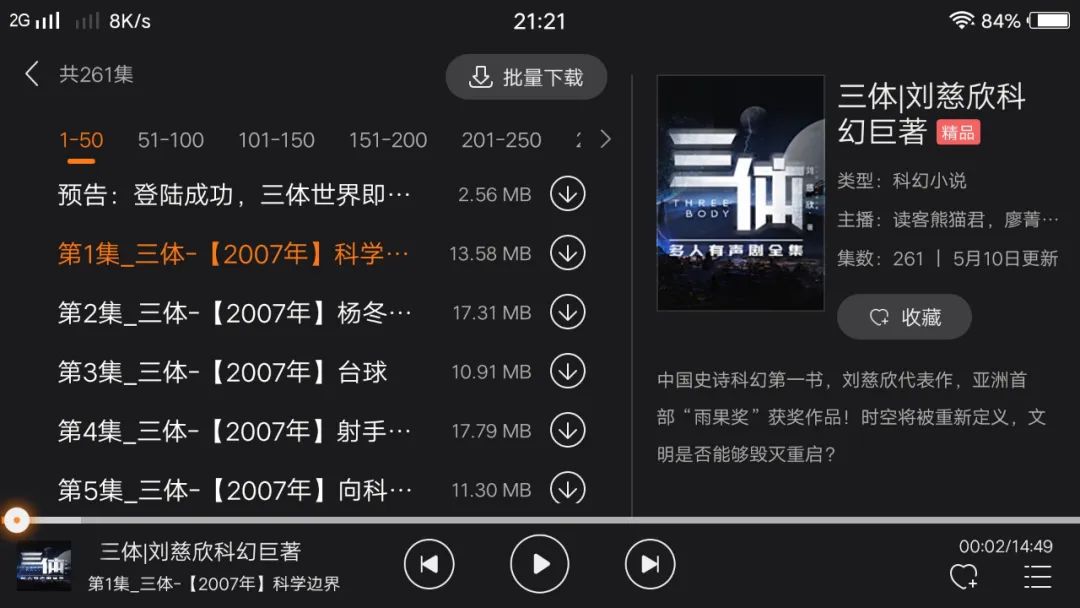Screen dimensions: 1080x608
Task: Play 第2集 杨冬 episode
Action: (x=235, y=313)
